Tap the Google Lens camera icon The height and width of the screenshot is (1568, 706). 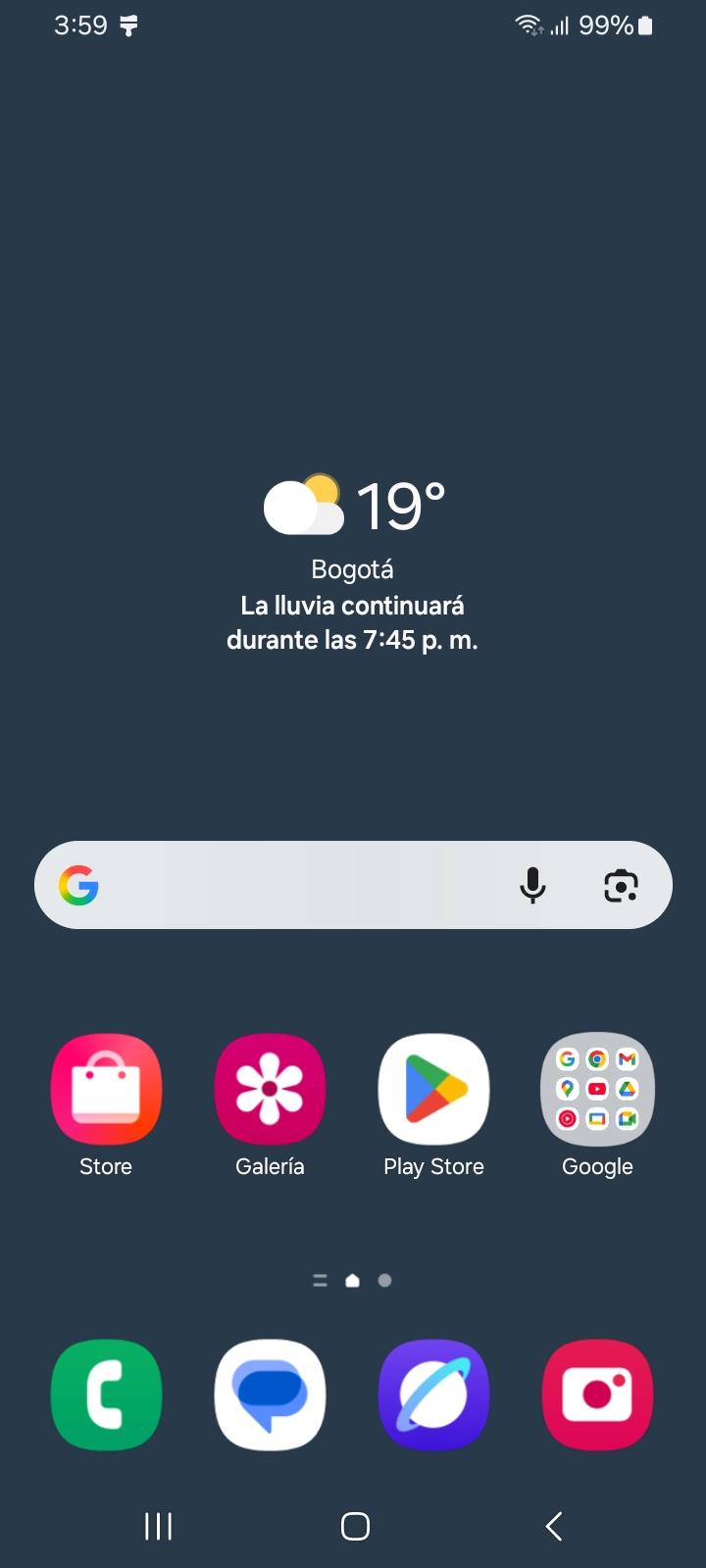620,885
